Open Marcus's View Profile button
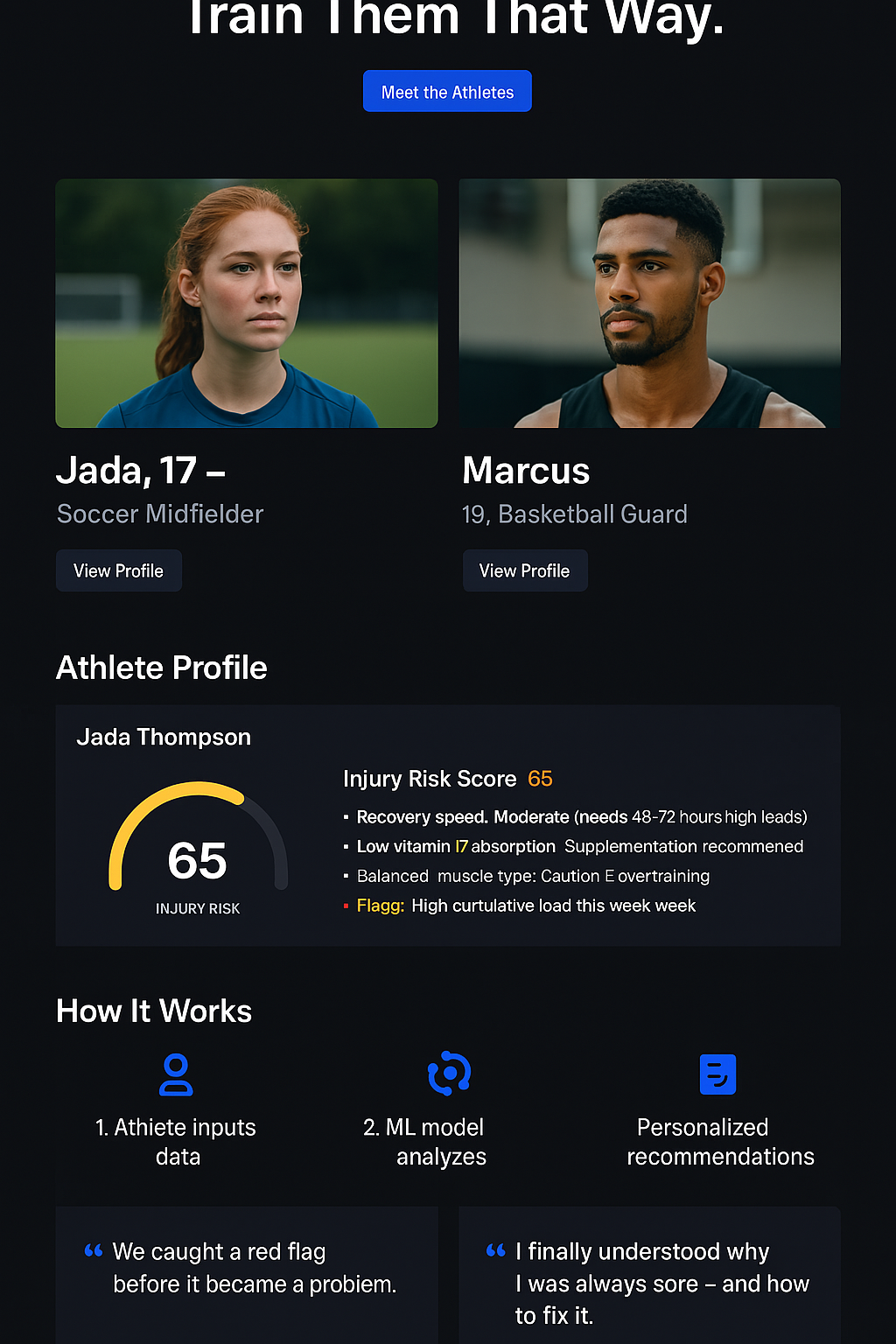 (x=525, y=570)
